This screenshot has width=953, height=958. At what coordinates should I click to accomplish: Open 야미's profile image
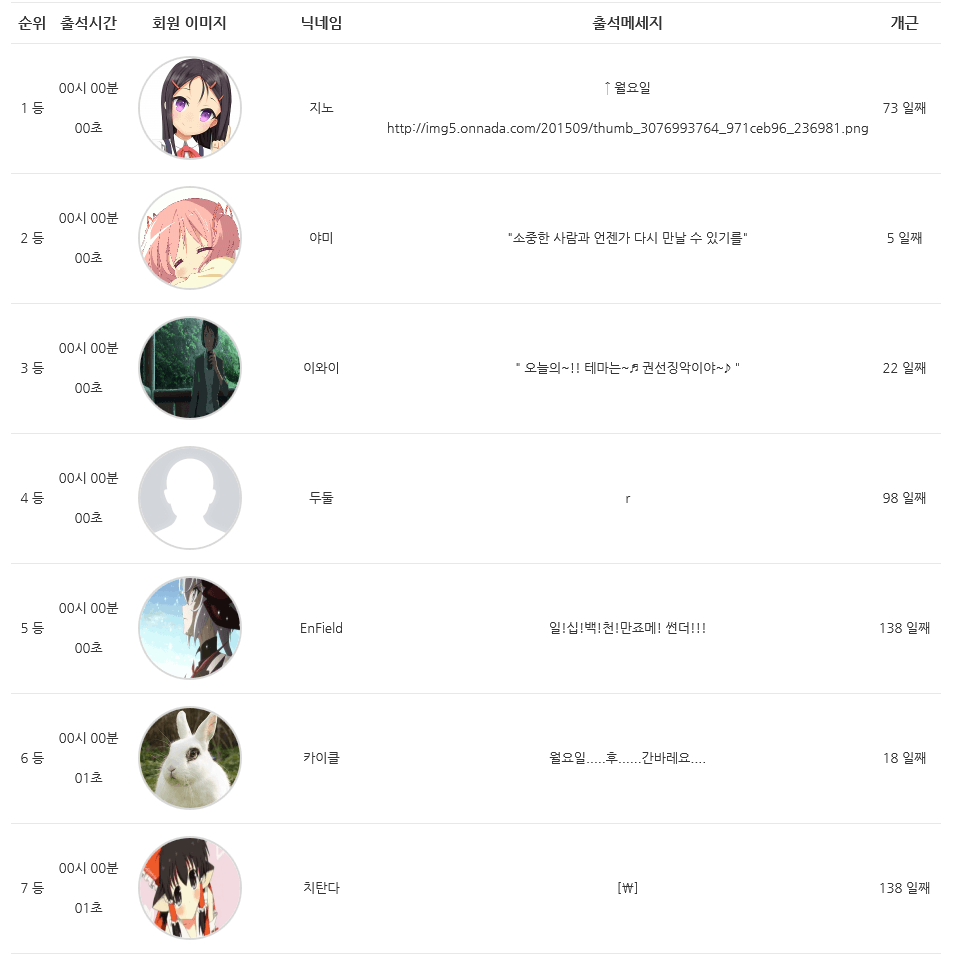point(189,238)
